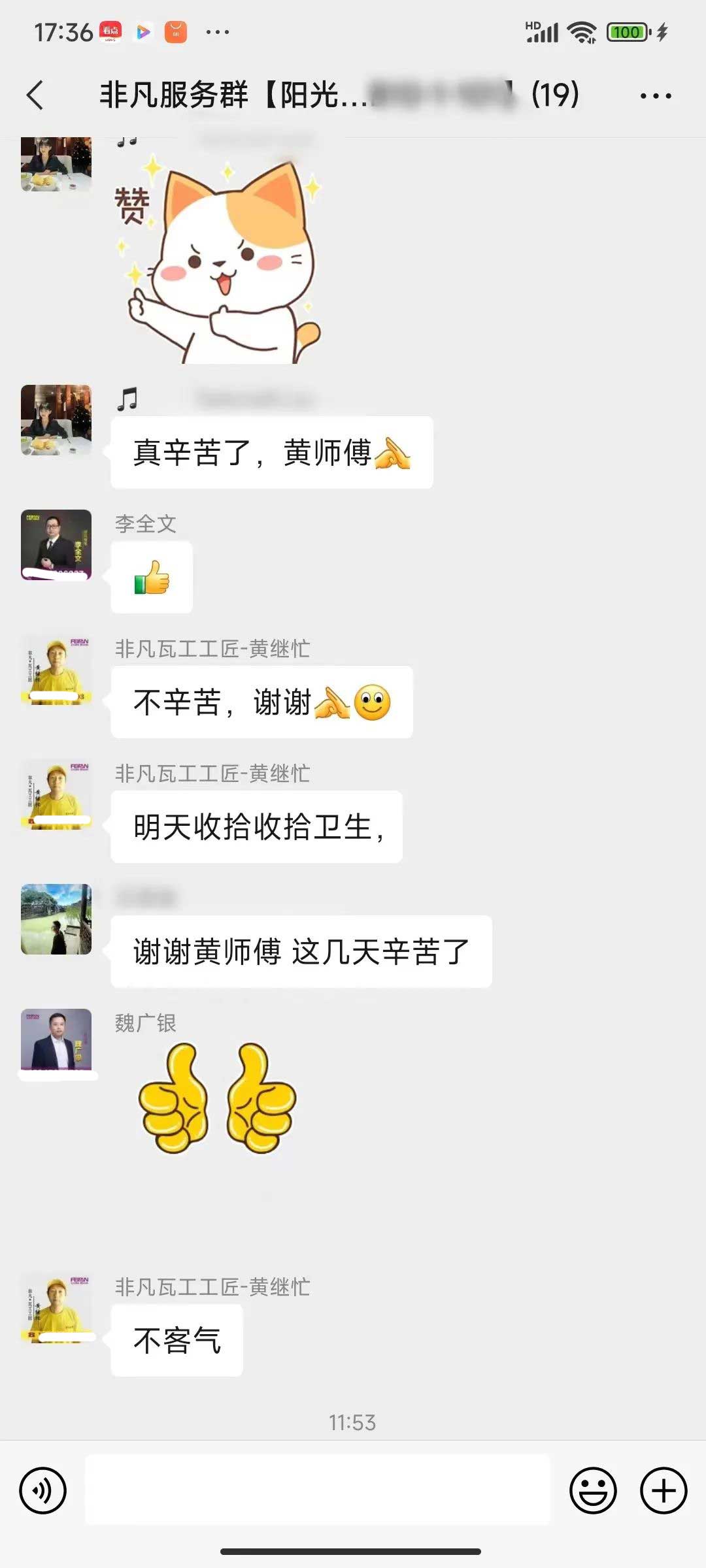Screen dimensions: 706x1568
Task: Open the emoji sticker panel
Action: pyautogui.click(x=593, y=1490)
